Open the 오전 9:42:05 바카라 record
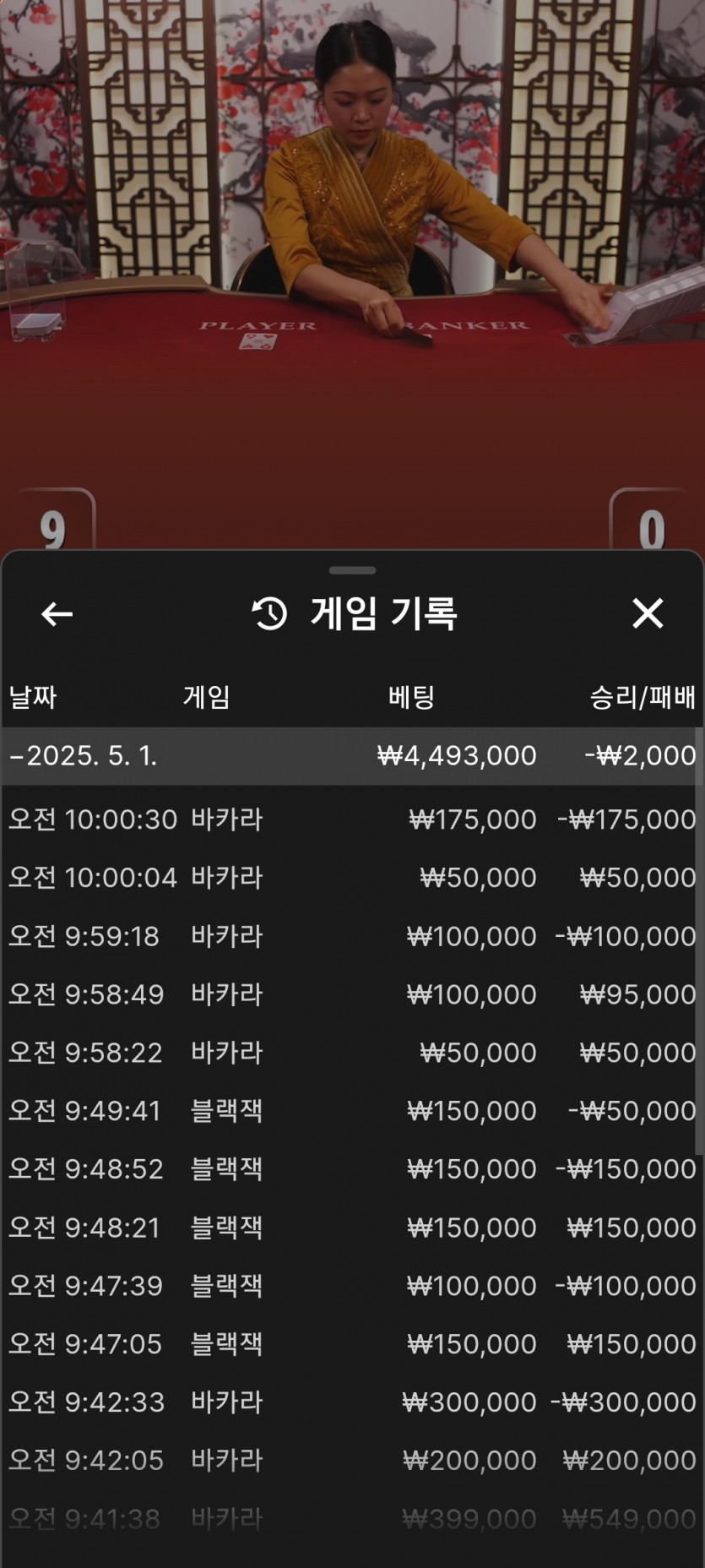Image resolution: width=705 pixels, height=1568 pixels. pyautogui.click(x=352, y=1461)
